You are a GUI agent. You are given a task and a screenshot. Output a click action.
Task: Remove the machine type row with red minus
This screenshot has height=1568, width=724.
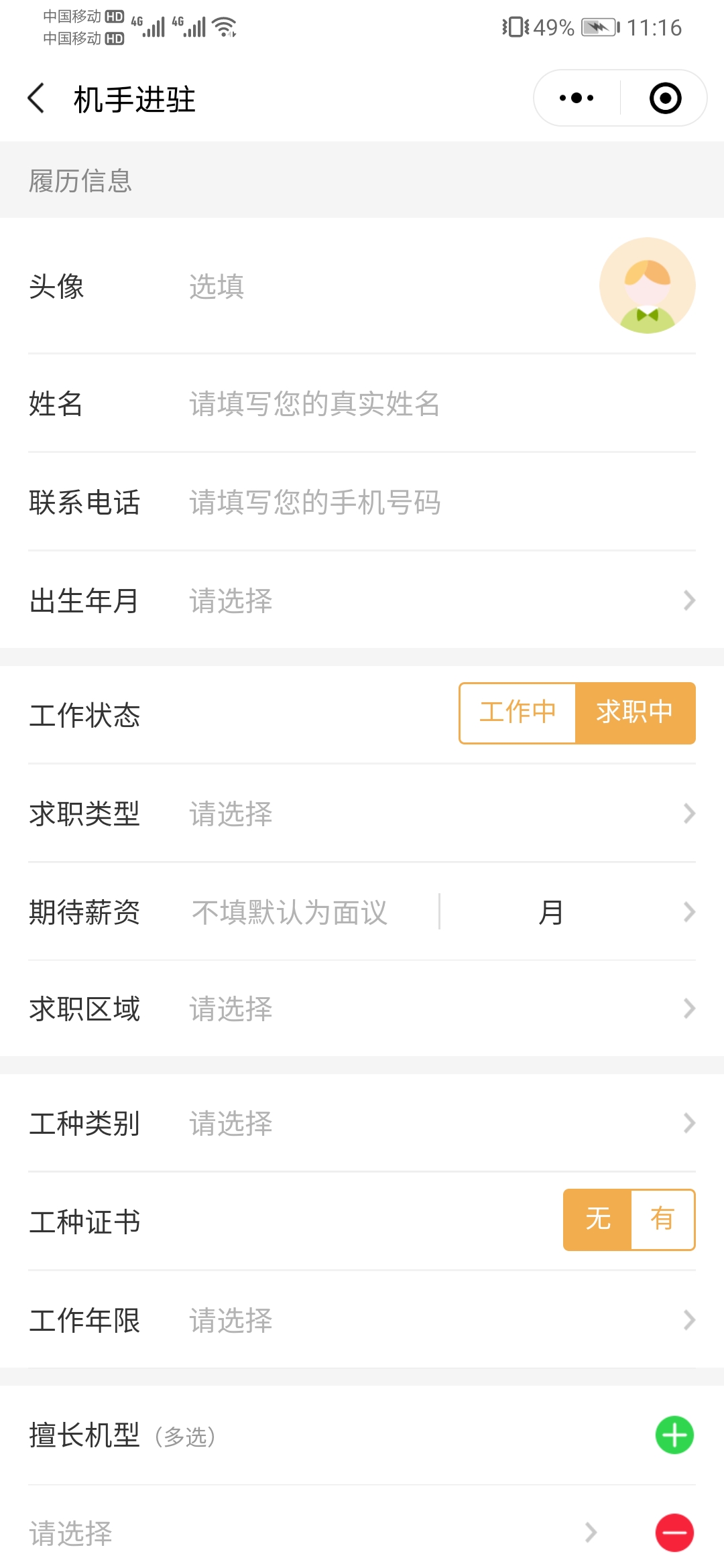tap(674, 1532)
